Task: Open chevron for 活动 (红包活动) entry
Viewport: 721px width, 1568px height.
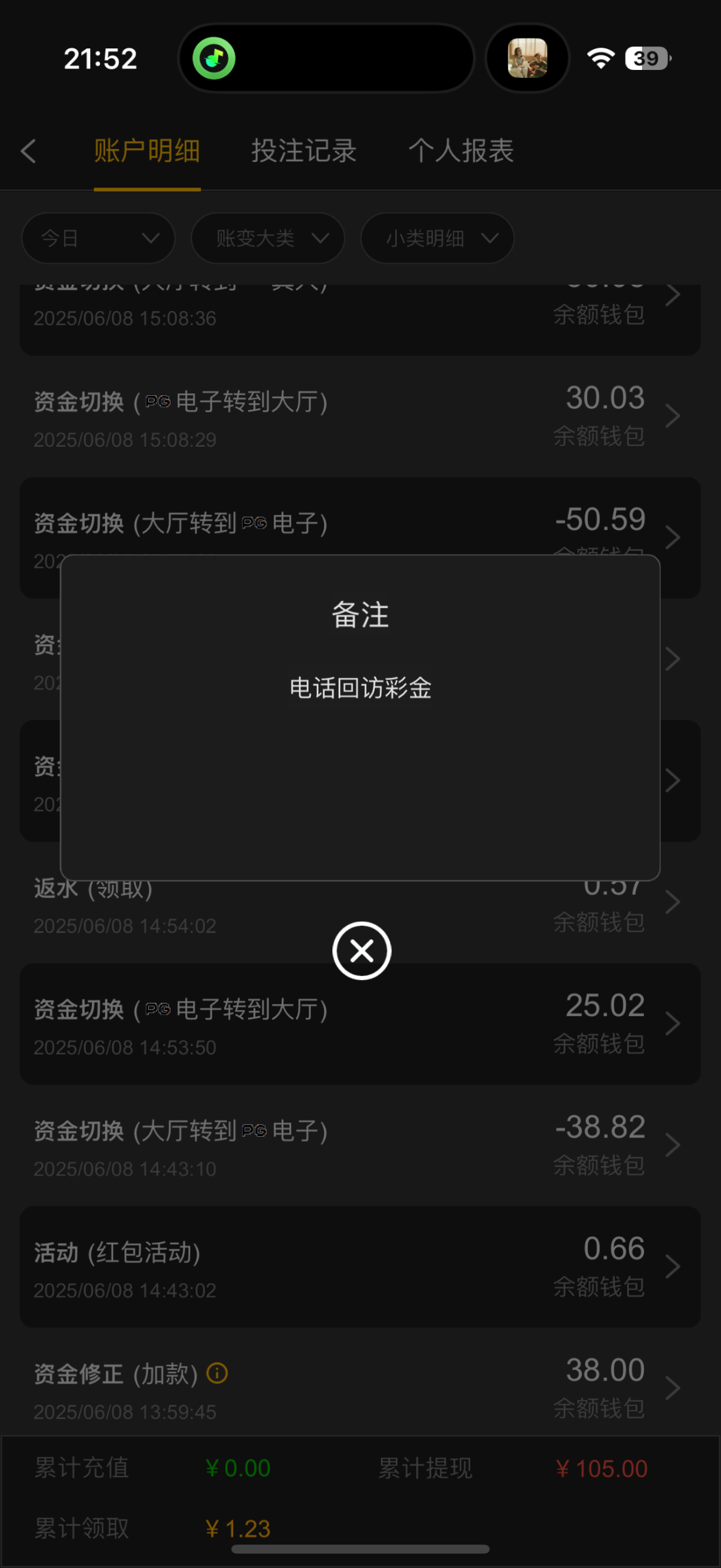Action: click(673, 1266)
